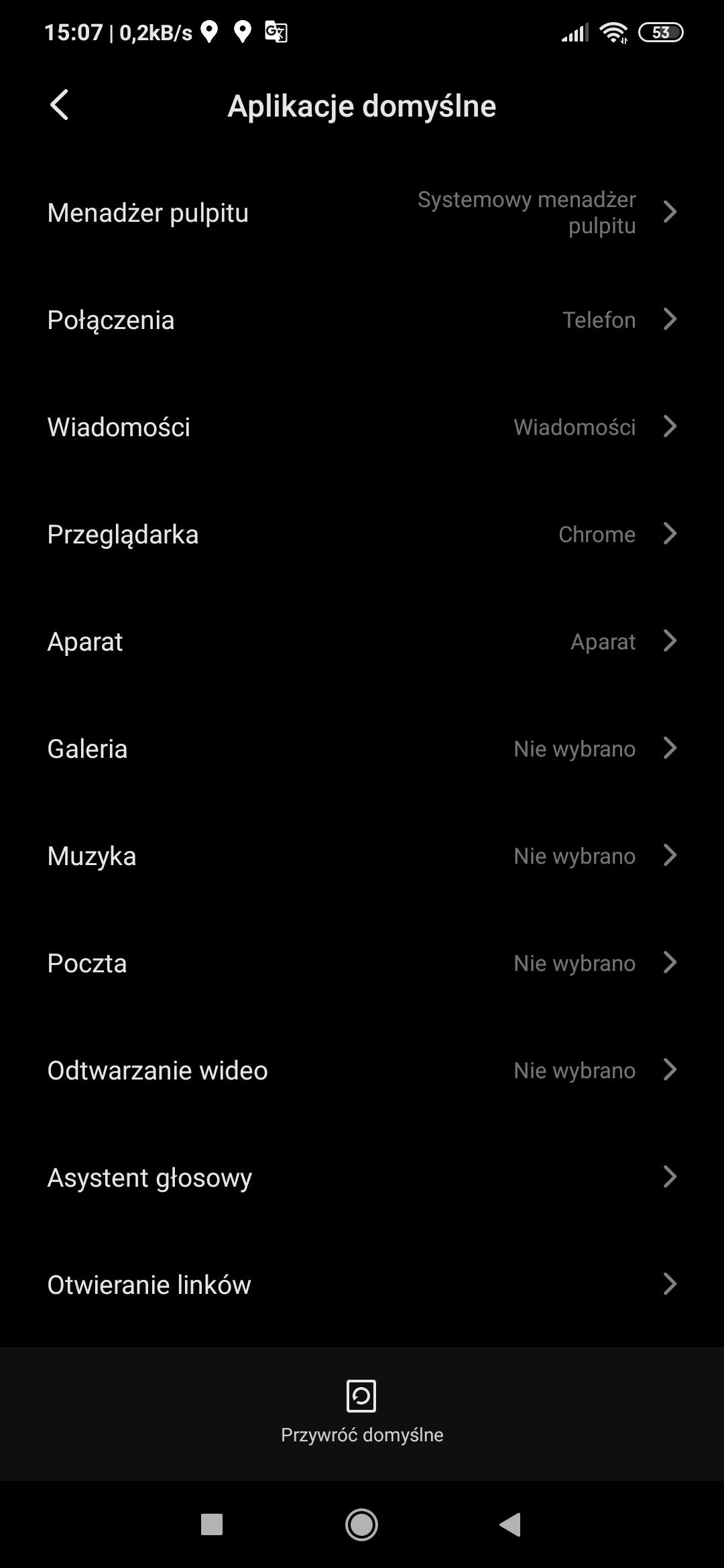Tap Przywróć domyślne to reset defaults
The height and width of the screenshot is (1568, 724).
click(x=362, y=1412)
